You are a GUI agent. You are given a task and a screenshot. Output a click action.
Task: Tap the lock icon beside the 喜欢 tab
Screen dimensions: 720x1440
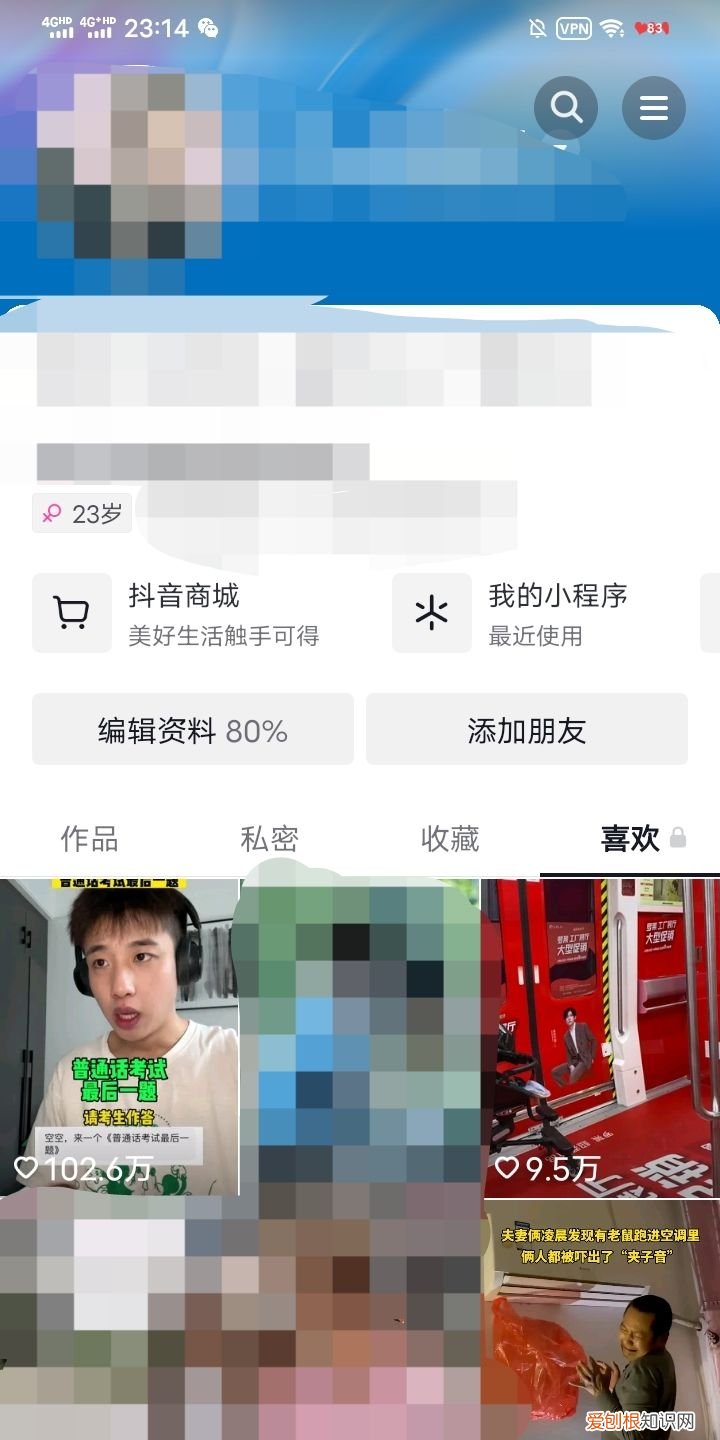[677, 838]
